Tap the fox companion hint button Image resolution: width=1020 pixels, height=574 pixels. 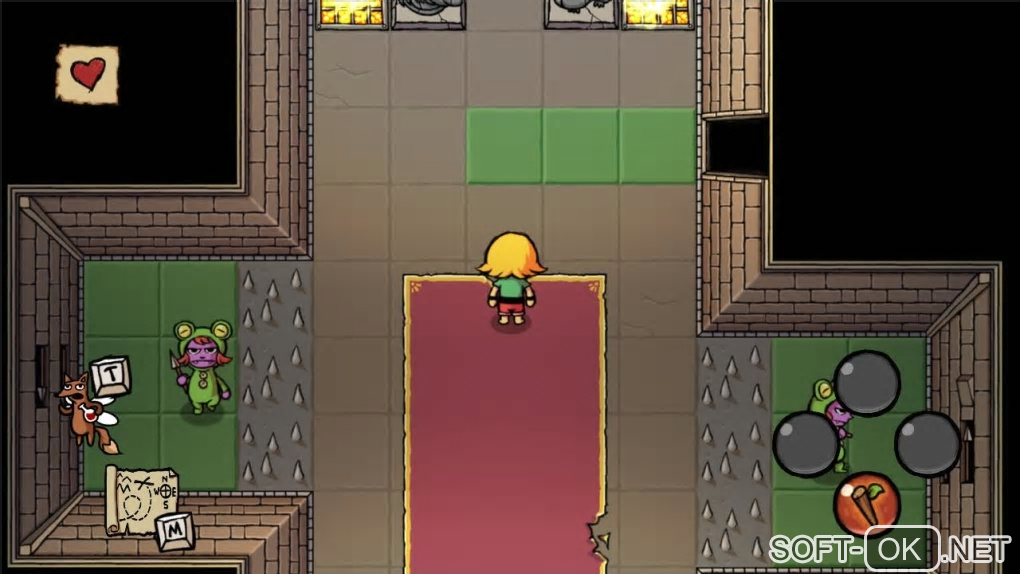[x=85, y=407]
